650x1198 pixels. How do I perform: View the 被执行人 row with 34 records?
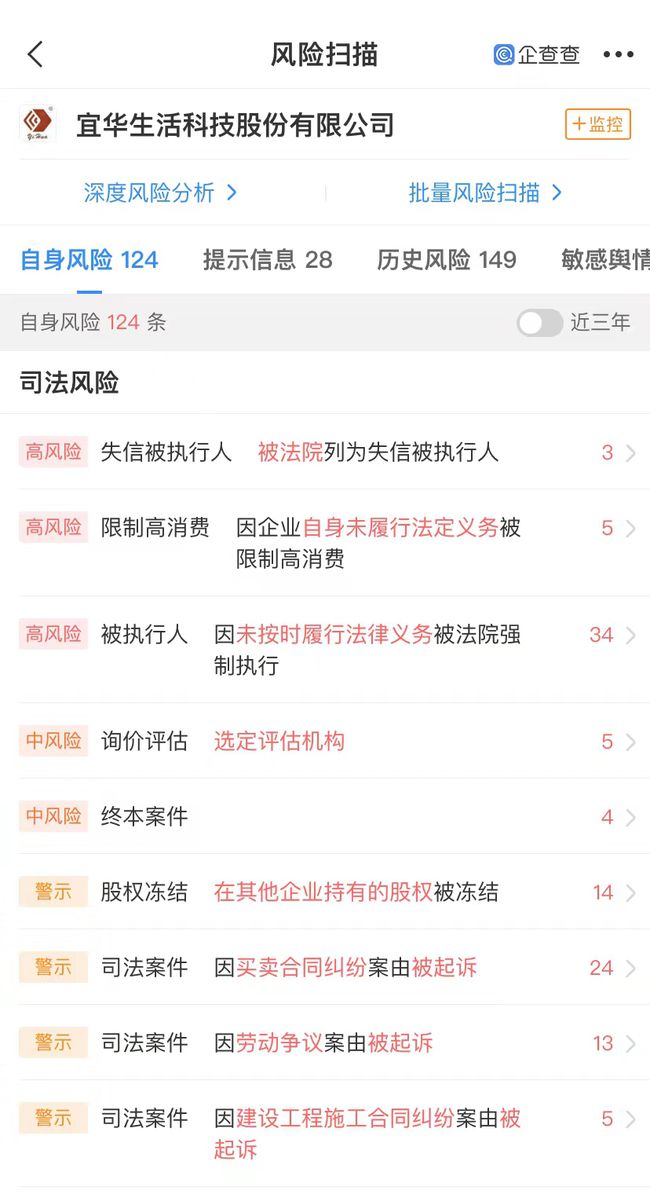click(325, 649)
